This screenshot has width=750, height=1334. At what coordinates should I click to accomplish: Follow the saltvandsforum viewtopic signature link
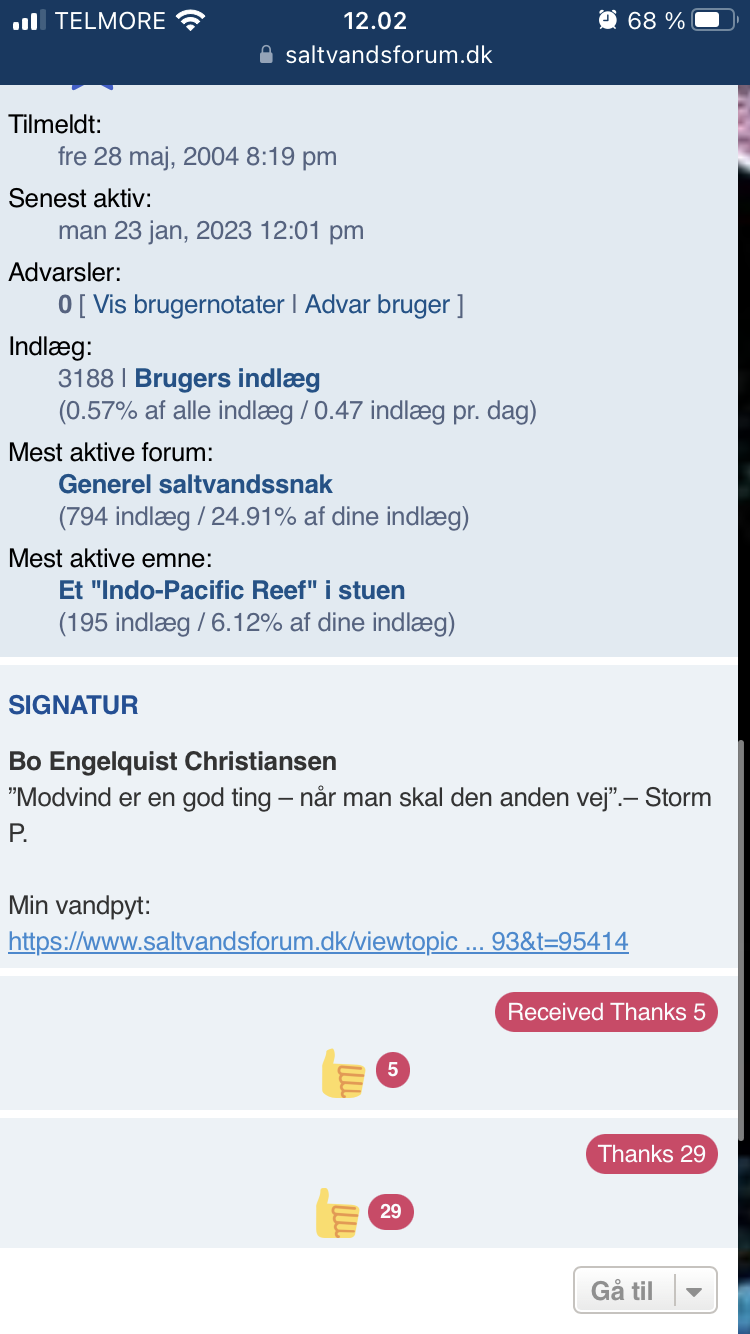tap(318, 941)
